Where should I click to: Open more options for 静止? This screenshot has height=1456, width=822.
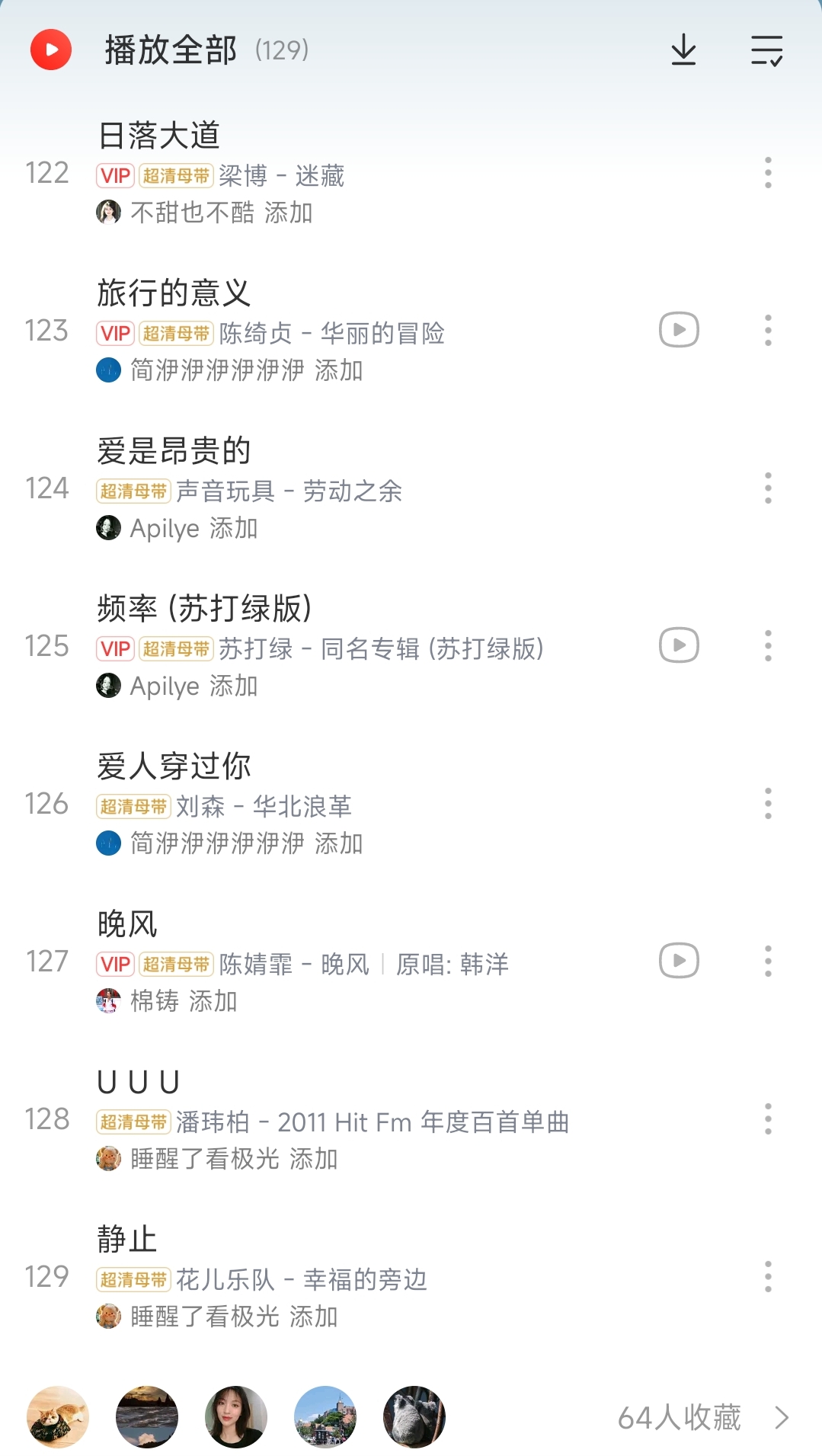[x=768, y=1277]
